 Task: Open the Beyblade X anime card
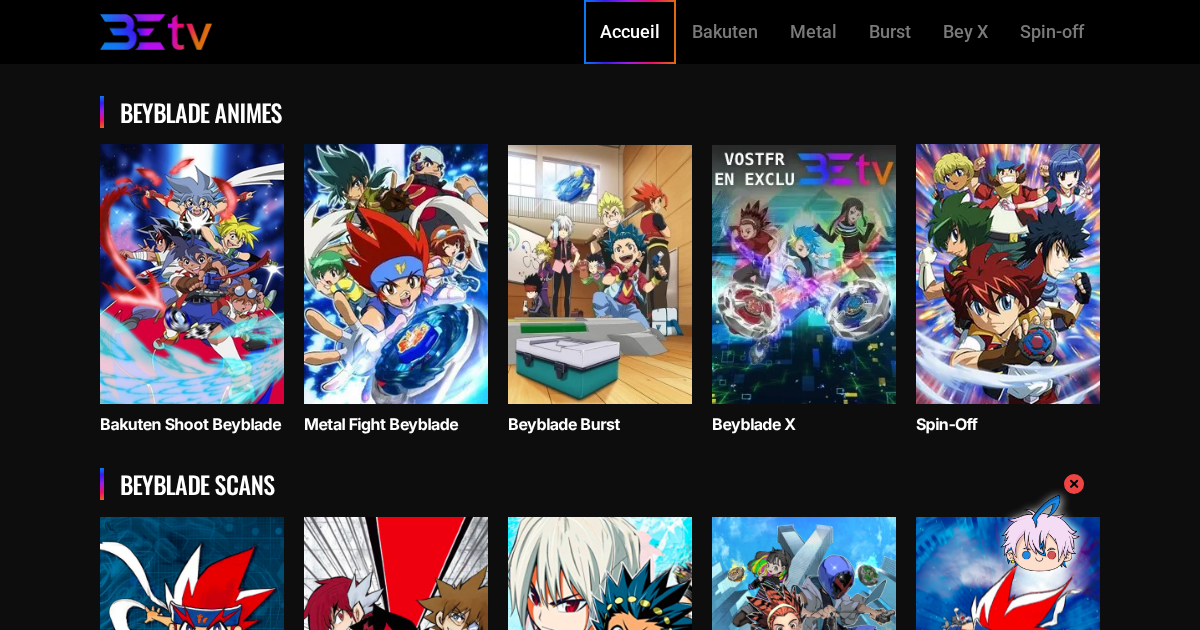coord(804,274)
